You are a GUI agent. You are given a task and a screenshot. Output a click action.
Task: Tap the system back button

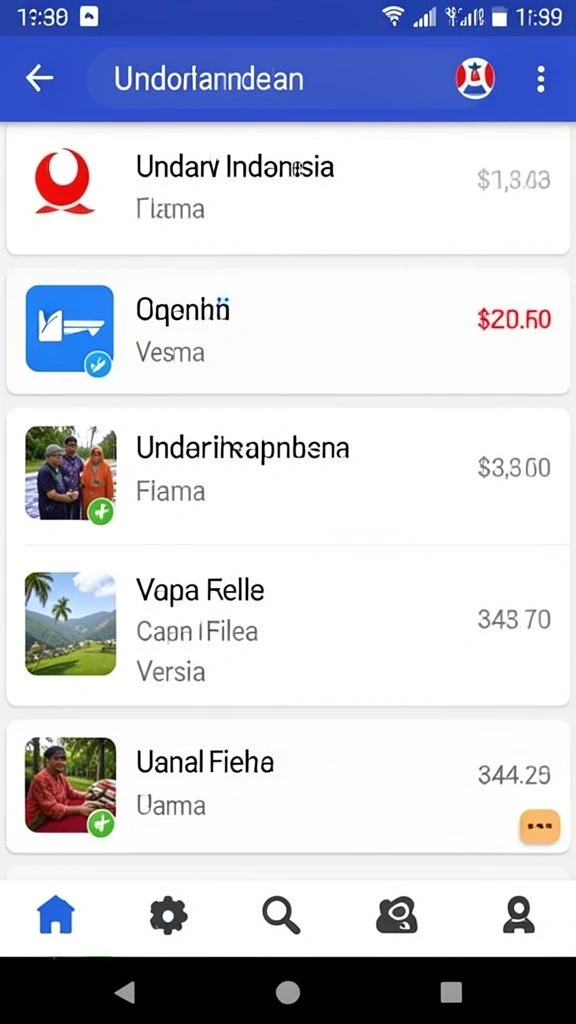(x=125, y=993)
